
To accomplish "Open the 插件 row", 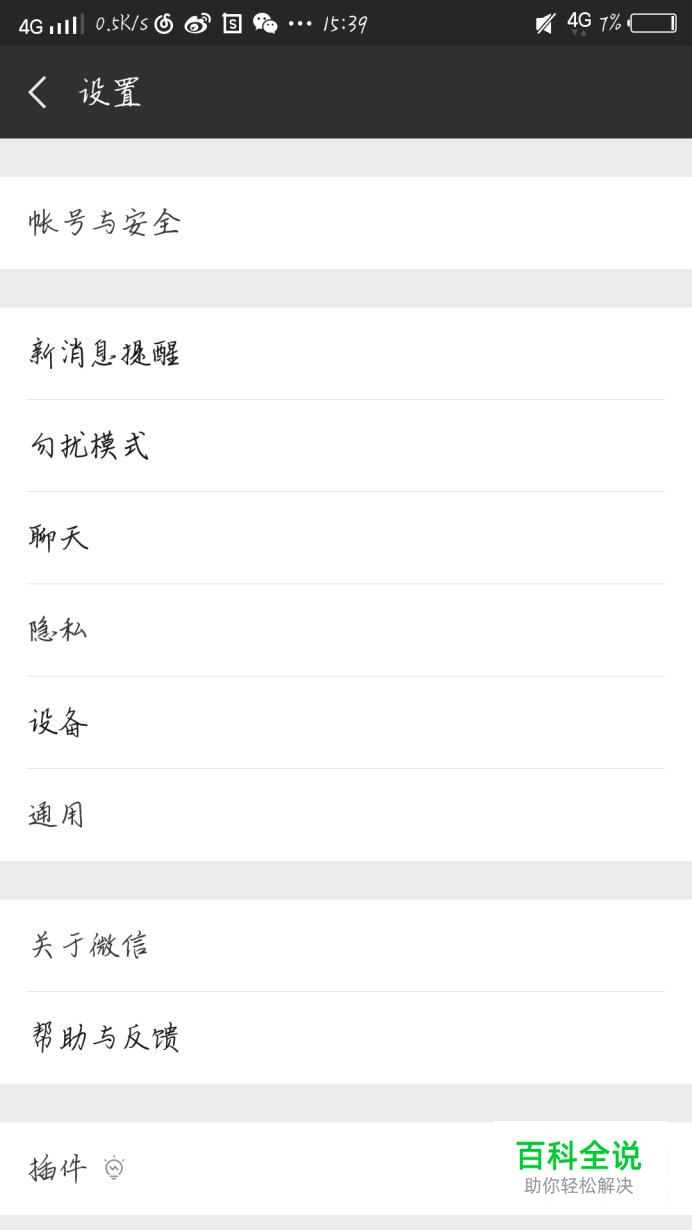I will 346,1168.
